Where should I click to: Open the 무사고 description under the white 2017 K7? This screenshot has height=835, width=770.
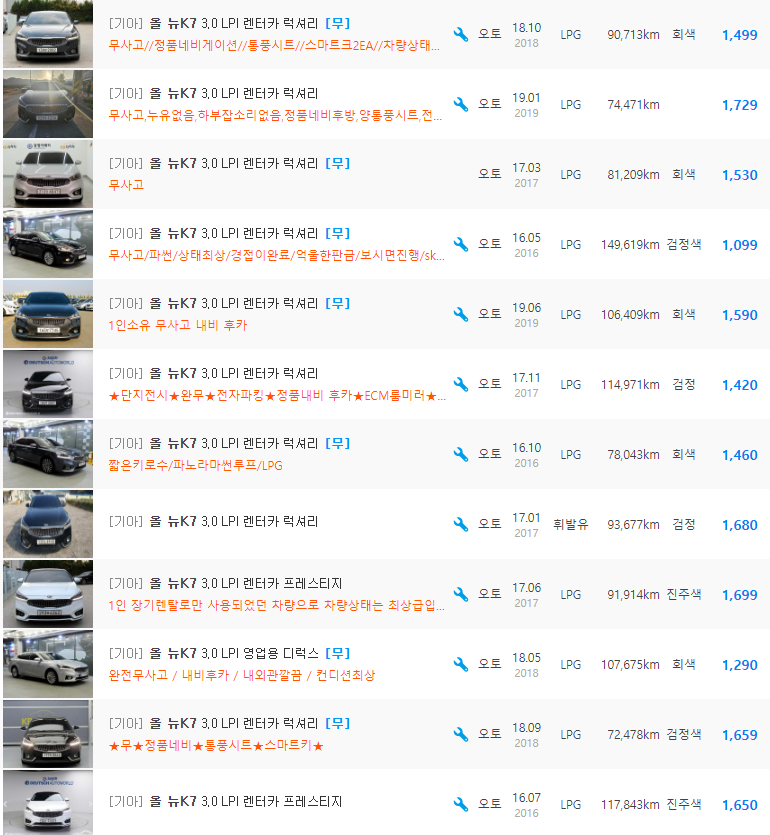(x=125, y=185)
